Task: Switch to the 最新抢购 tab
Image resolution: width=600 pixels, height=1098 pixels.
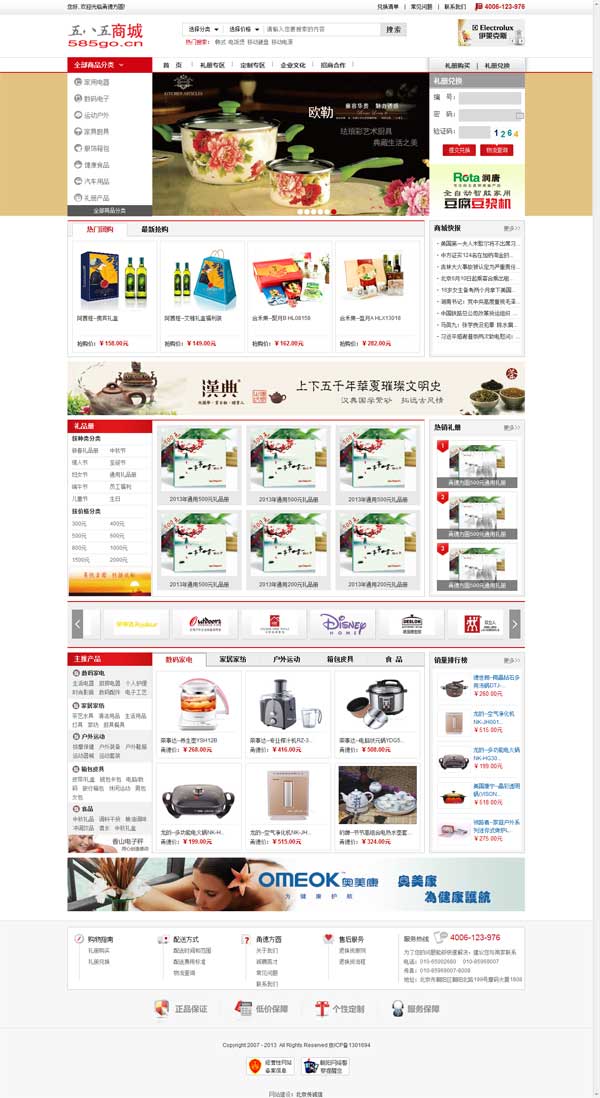Action: [155, 230]
